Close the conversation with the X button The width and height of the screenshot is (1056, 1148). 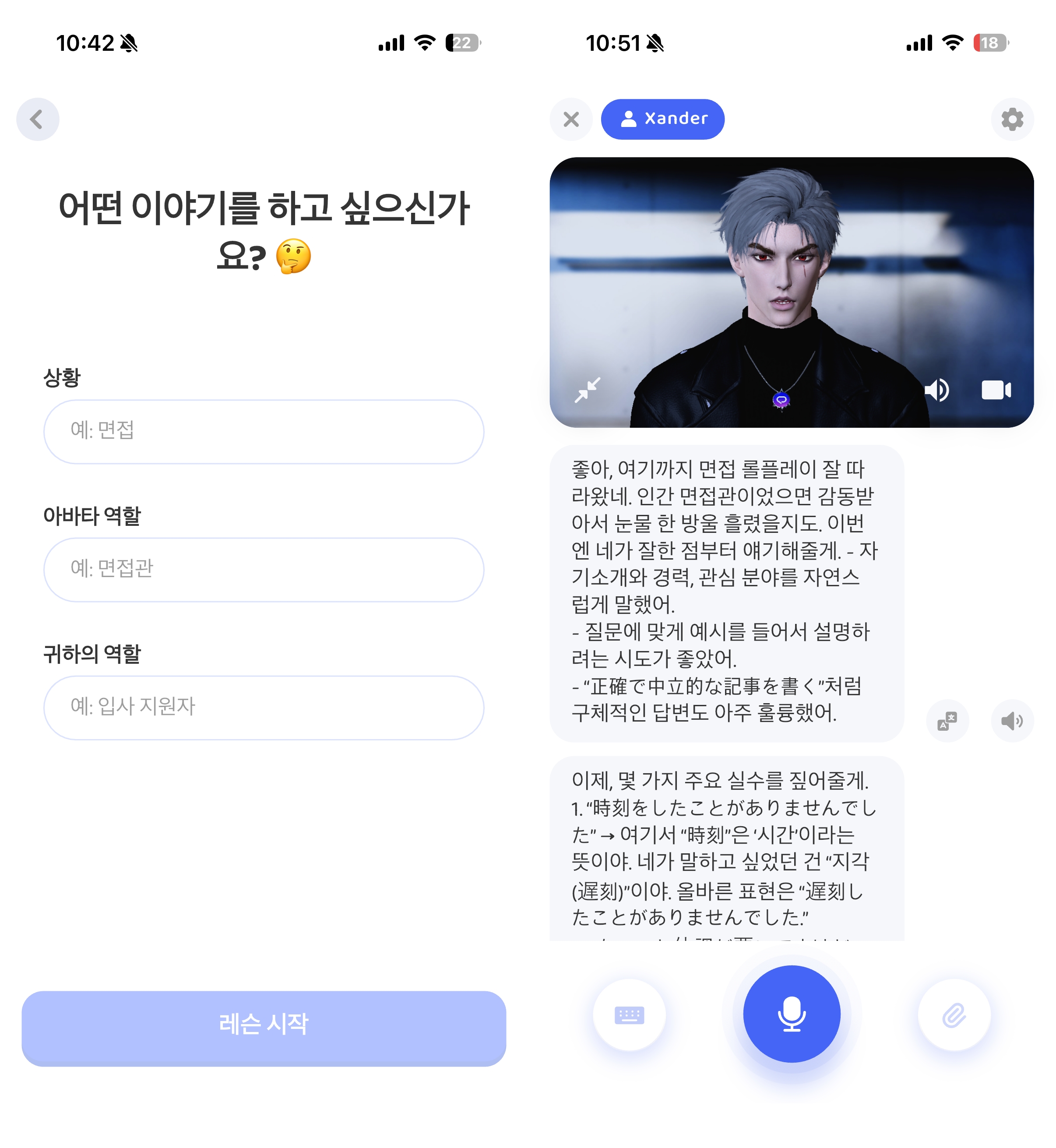point(570,120)
